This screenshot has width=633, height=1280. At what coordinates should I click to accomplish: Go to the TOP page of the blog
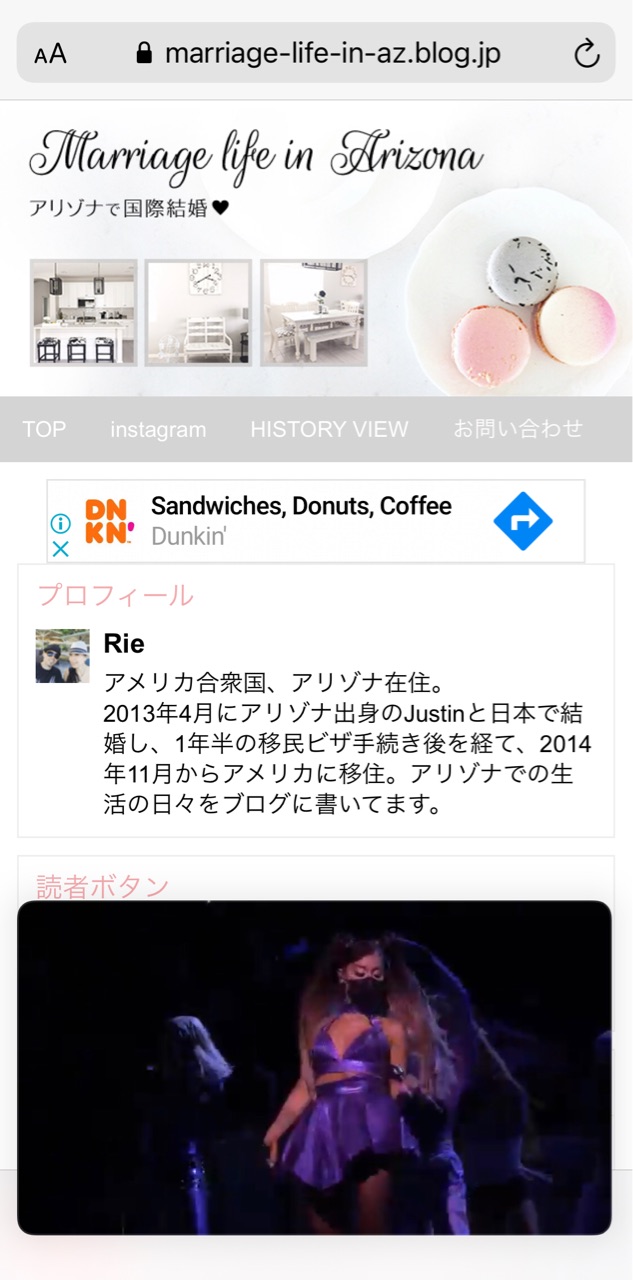click(x=44, y=429)
